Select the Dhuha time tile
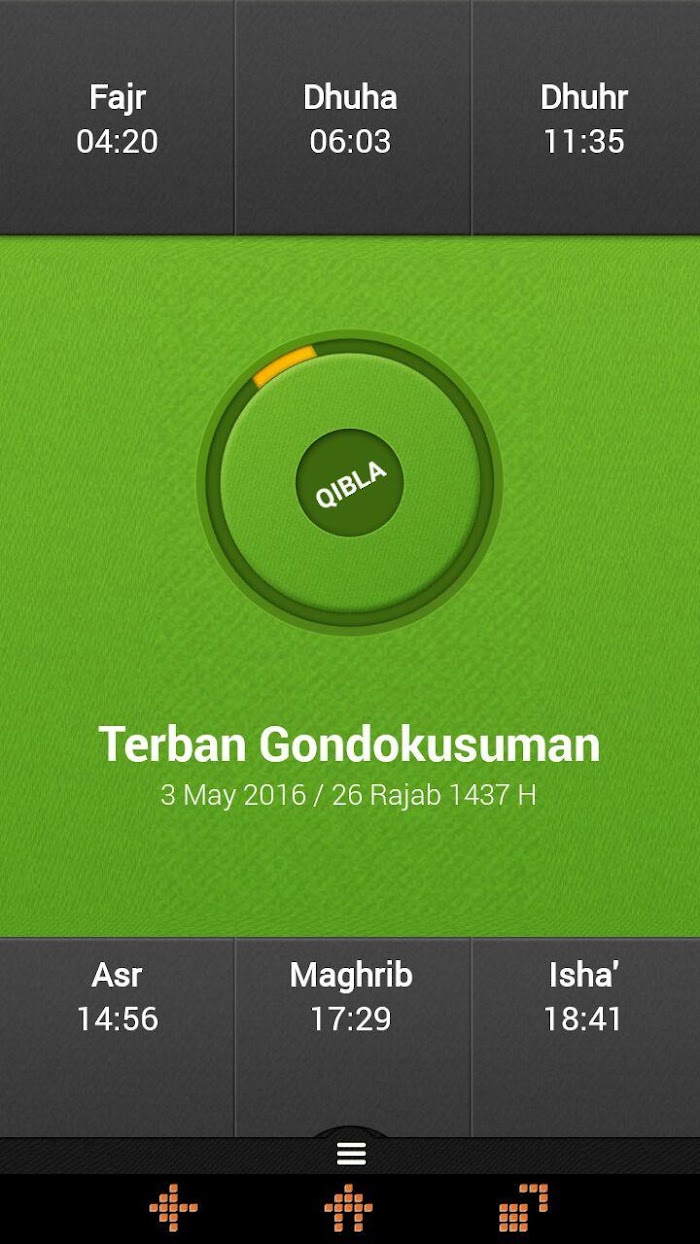Screen dimensions: 700x1244 [x=352, y=118]
